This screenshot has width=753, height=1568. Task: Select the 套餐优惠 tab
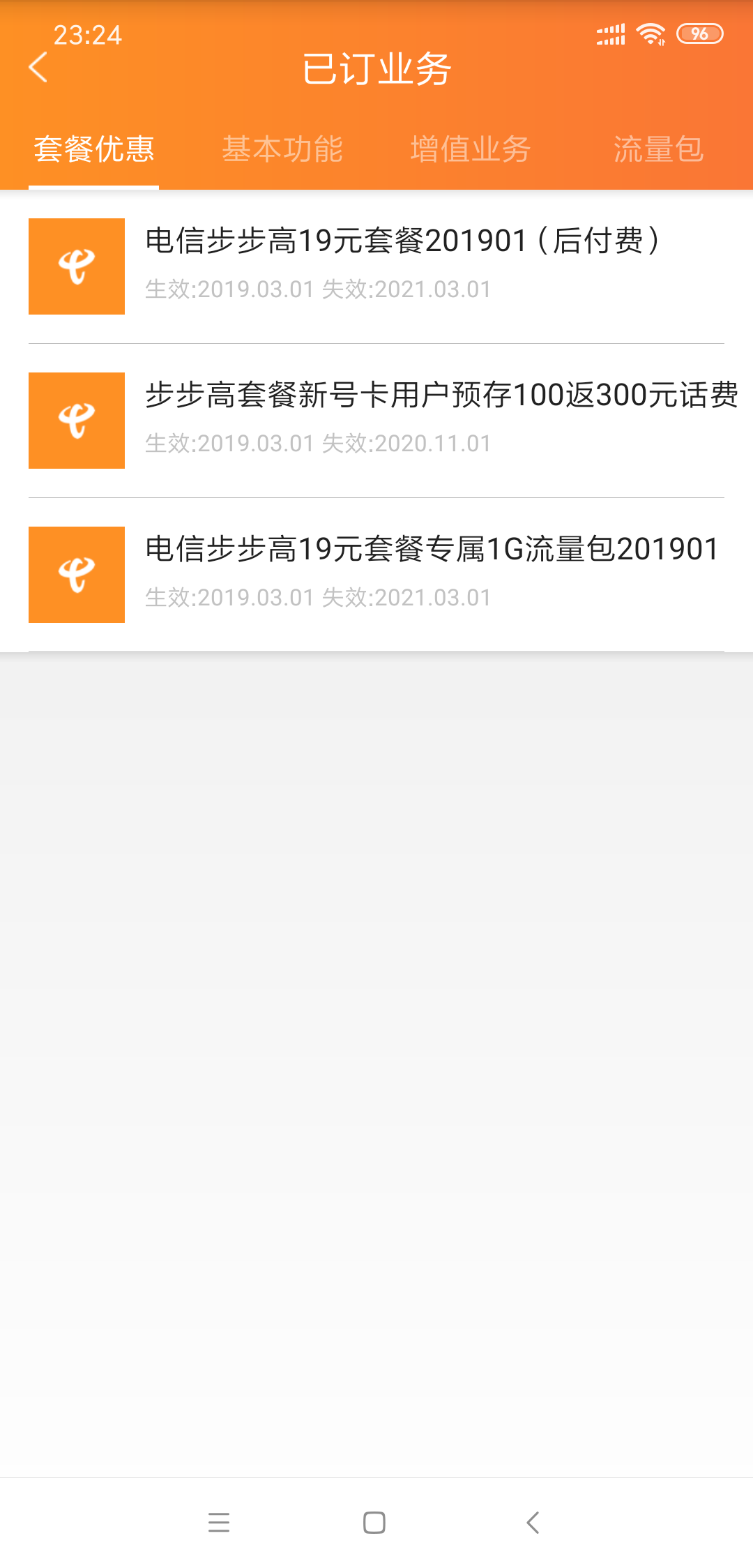(x=94, y=149)
